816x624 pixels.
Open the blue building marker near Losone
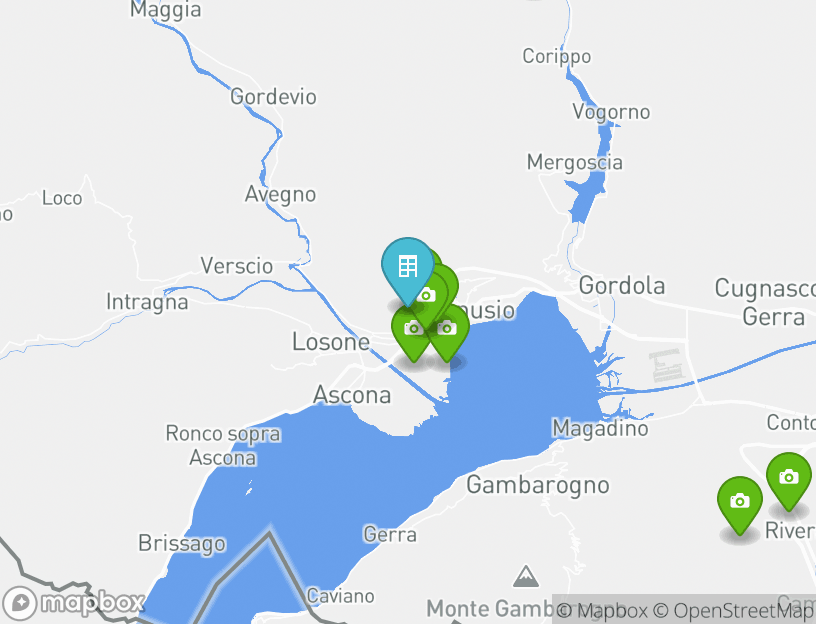pos(406,266)
